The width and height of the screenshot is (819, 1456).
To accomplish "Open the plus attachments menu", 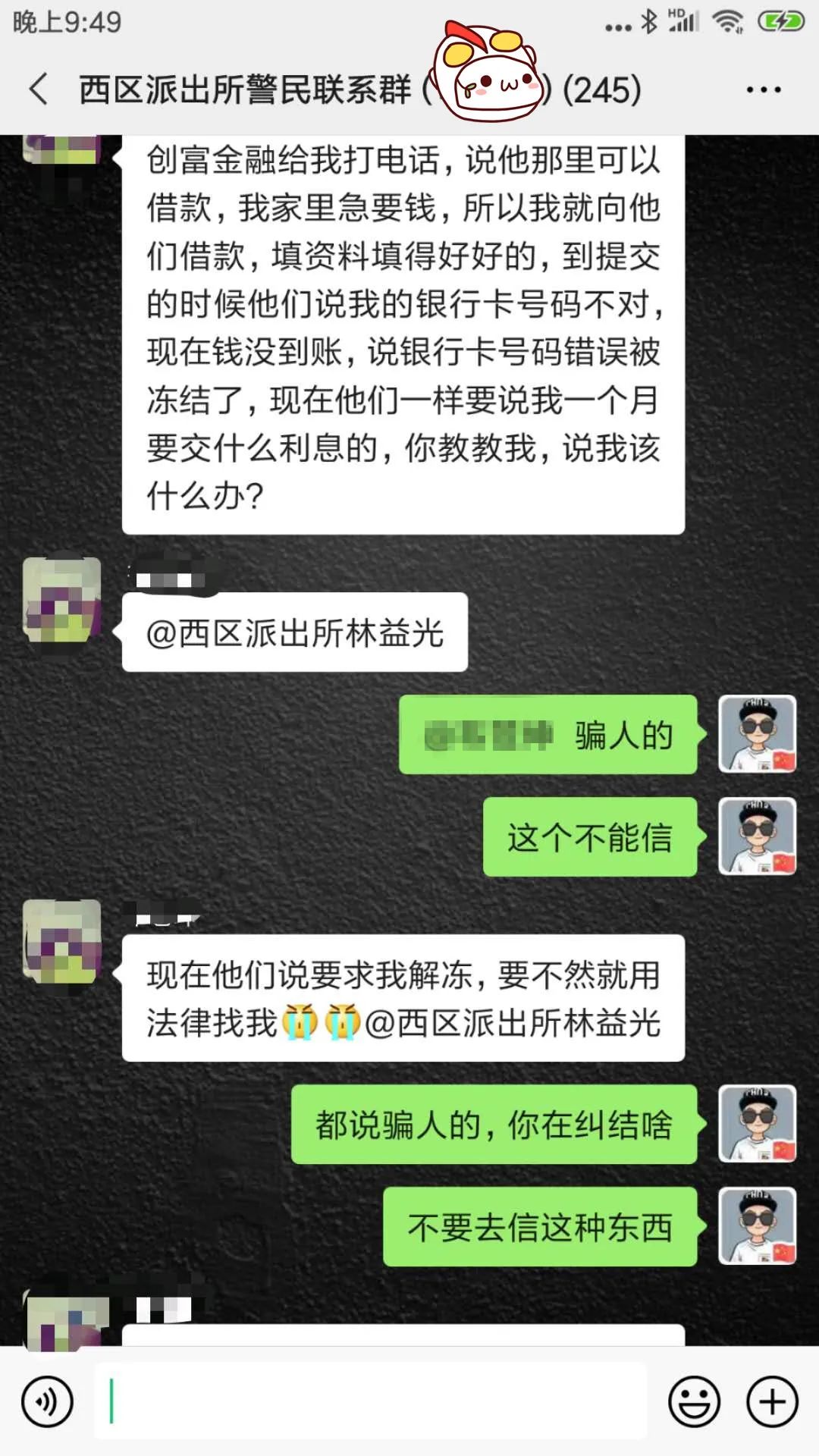I will coord(772,1401).
